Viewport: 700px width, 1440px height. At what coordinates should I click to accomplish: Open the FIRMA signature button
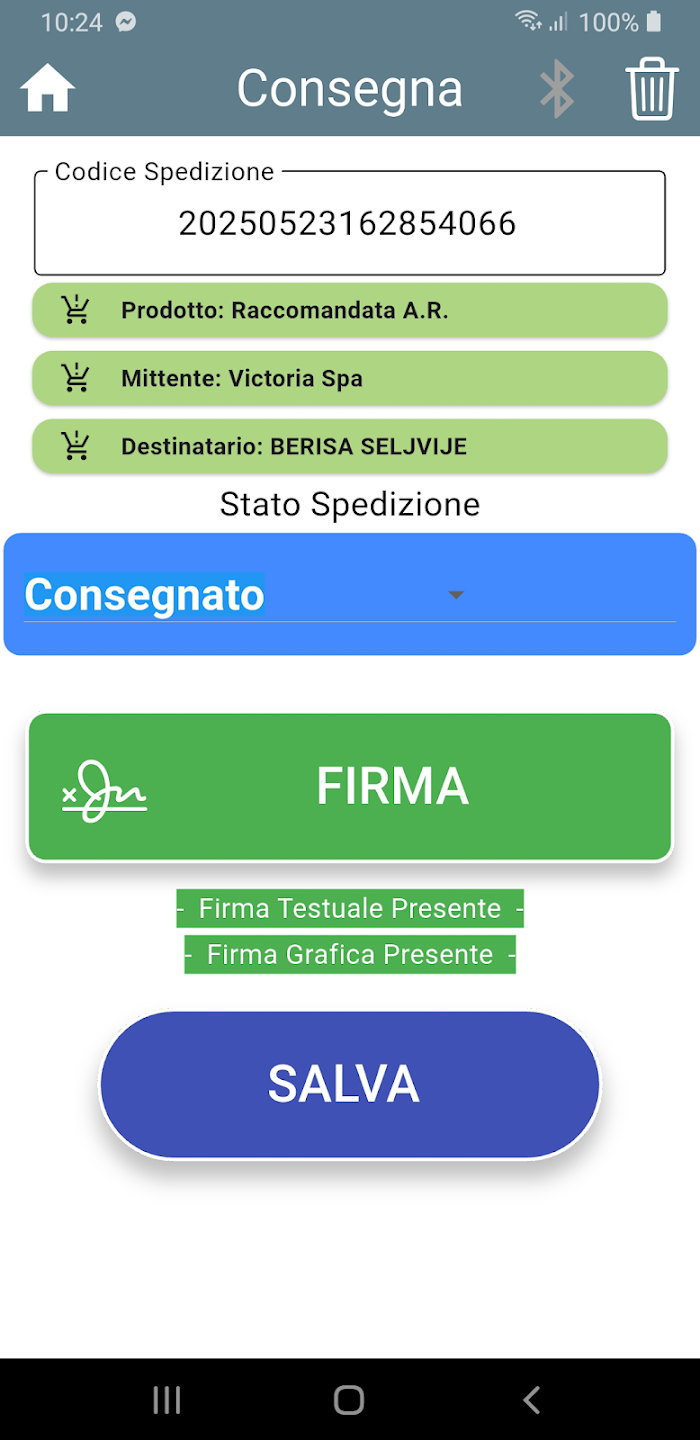(350, 787)
